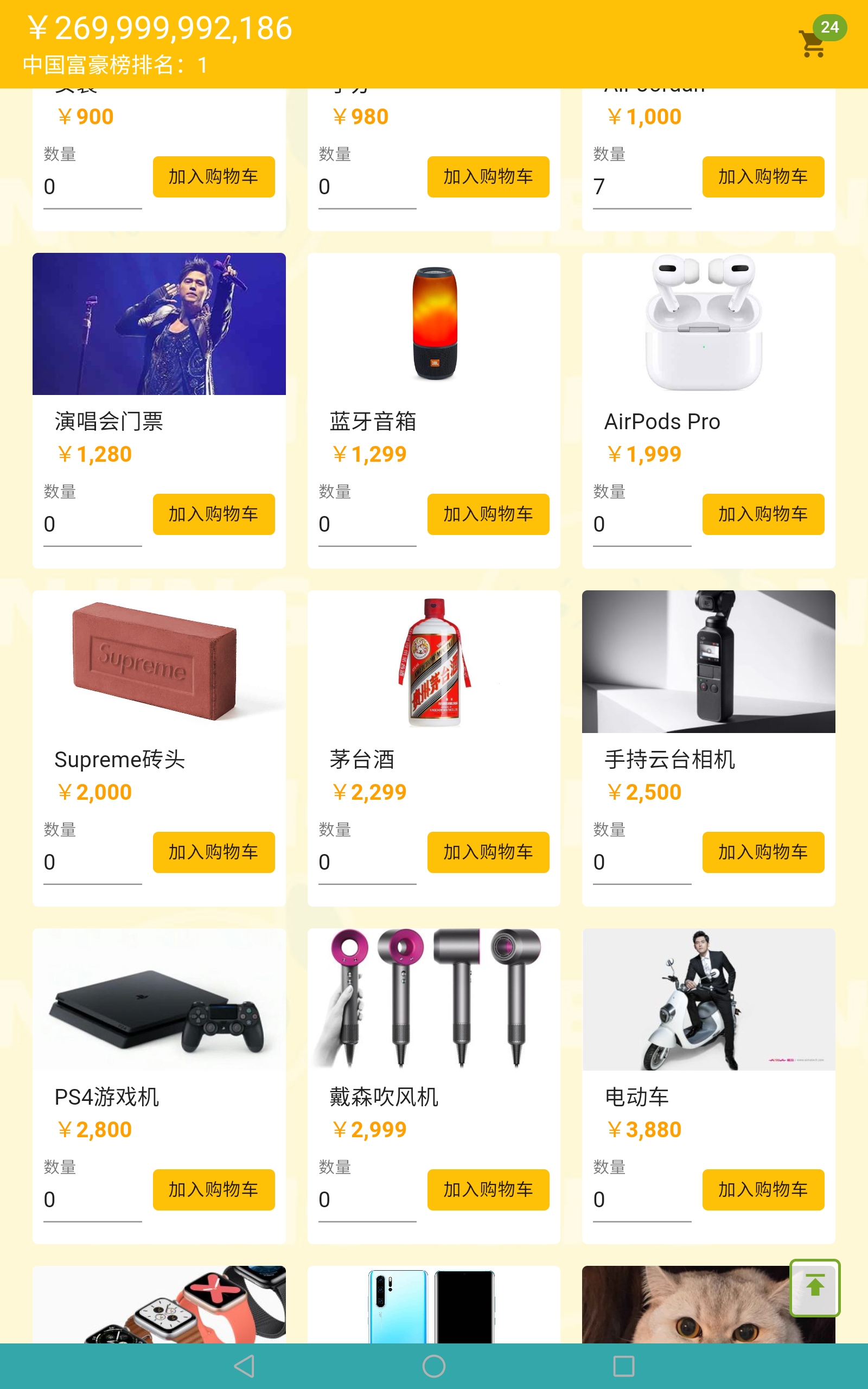Add 演唱会门票 to the cart
Screen dimensions: 868x1389
[214, 514]
